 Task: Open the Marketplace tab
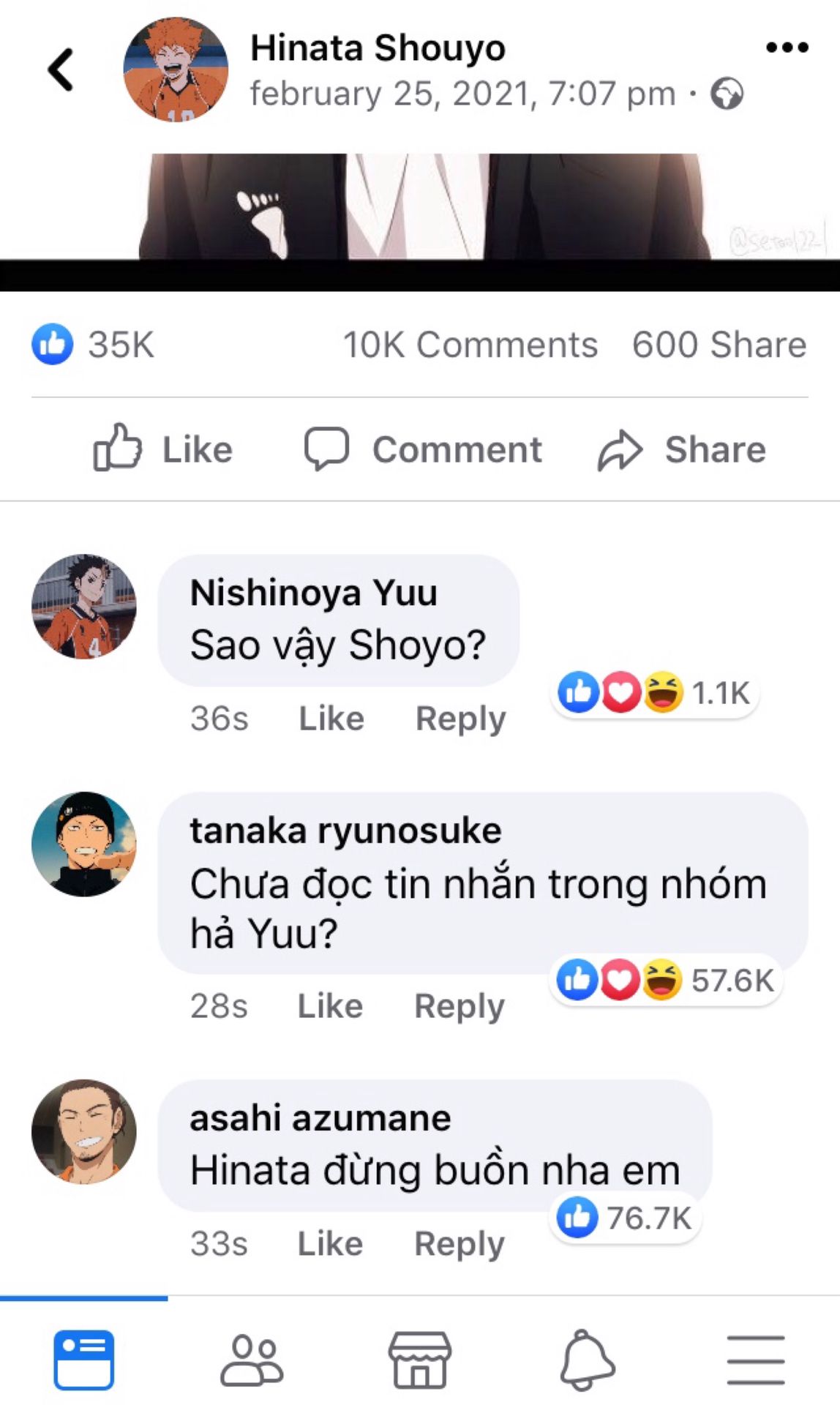point(419,1360)
